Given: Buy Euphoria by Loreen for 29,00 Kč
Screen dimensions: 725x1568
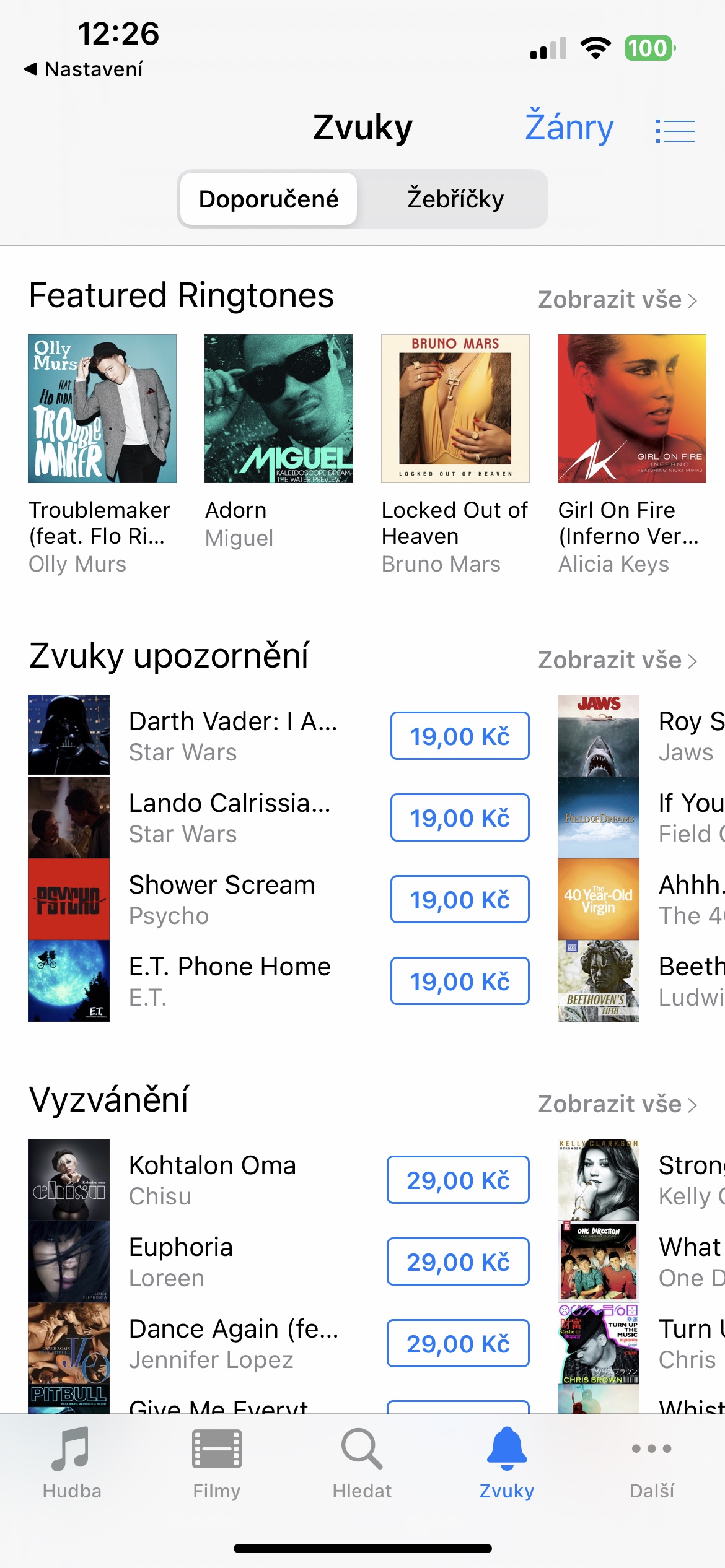Looking at the screenshot, I should [x=458, y=1261].
